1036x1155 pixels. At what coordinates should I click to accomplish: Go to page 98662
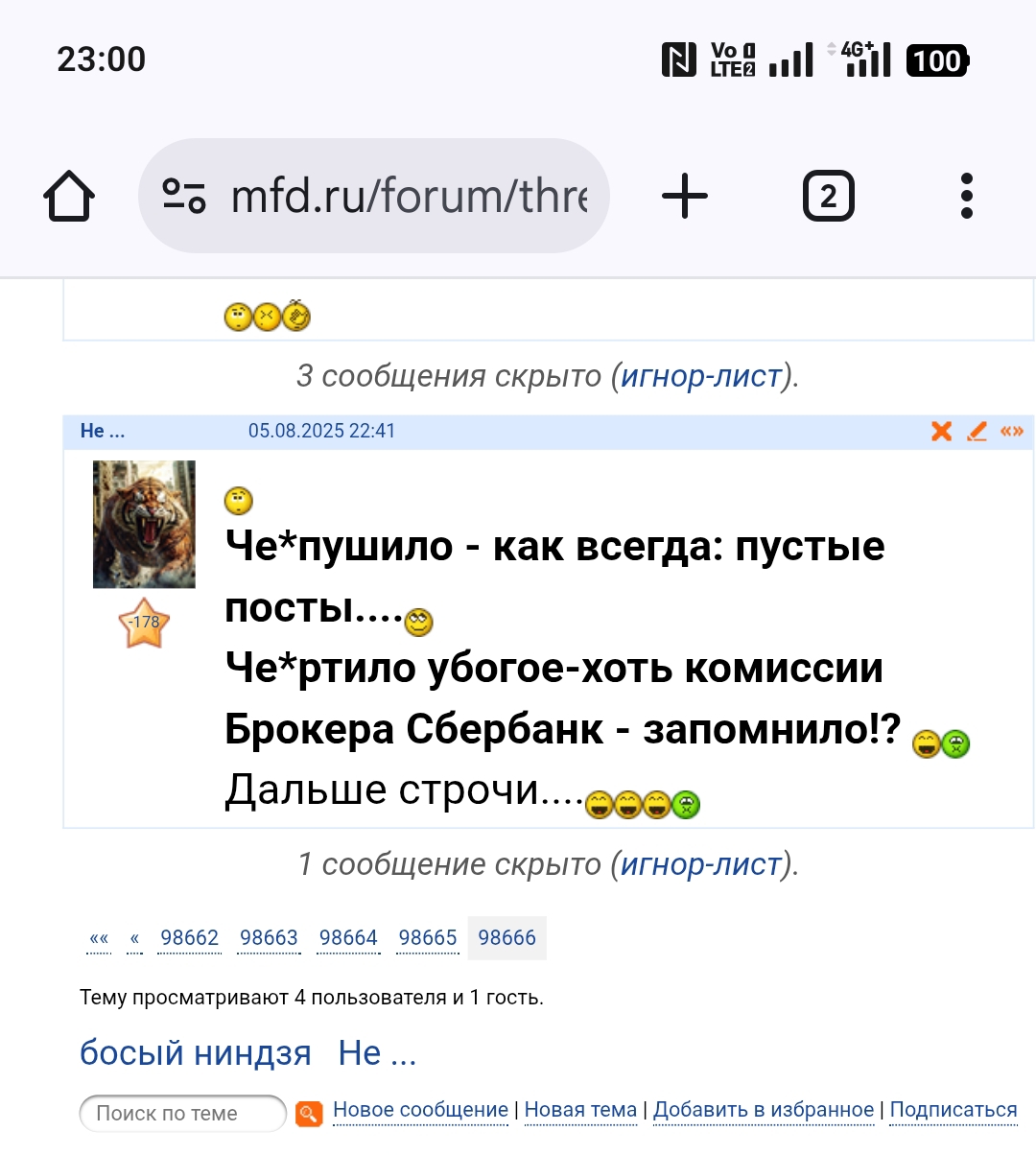click(190, 938)
